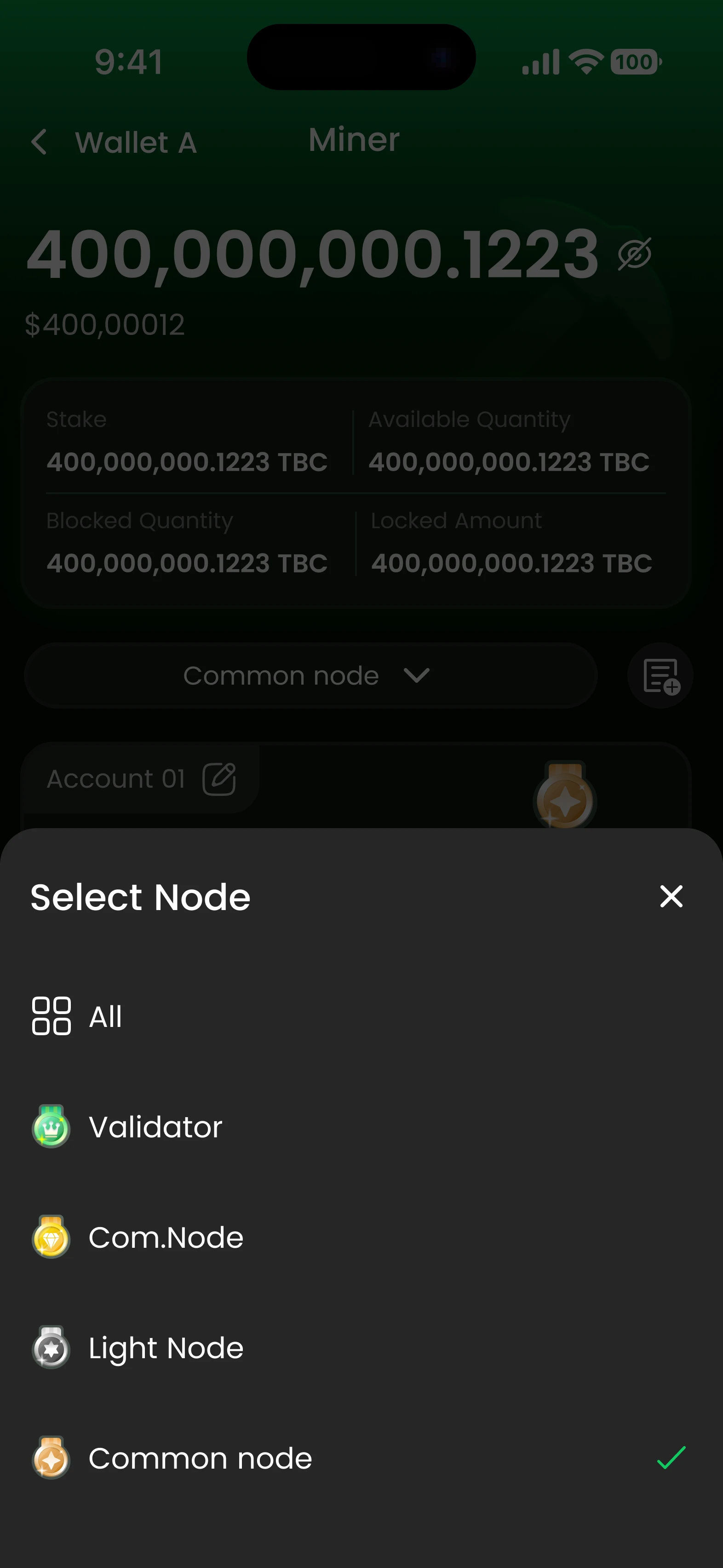Close the Select Node sheet

pos(671,897)
